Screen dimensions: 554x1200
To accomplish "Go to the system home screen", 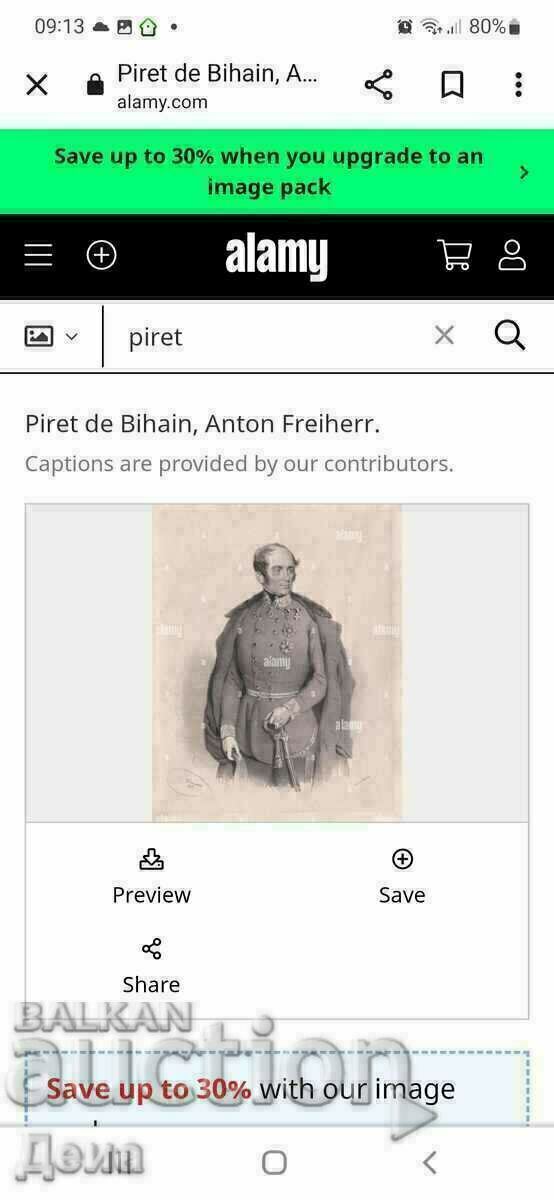I will (274, 1162).
